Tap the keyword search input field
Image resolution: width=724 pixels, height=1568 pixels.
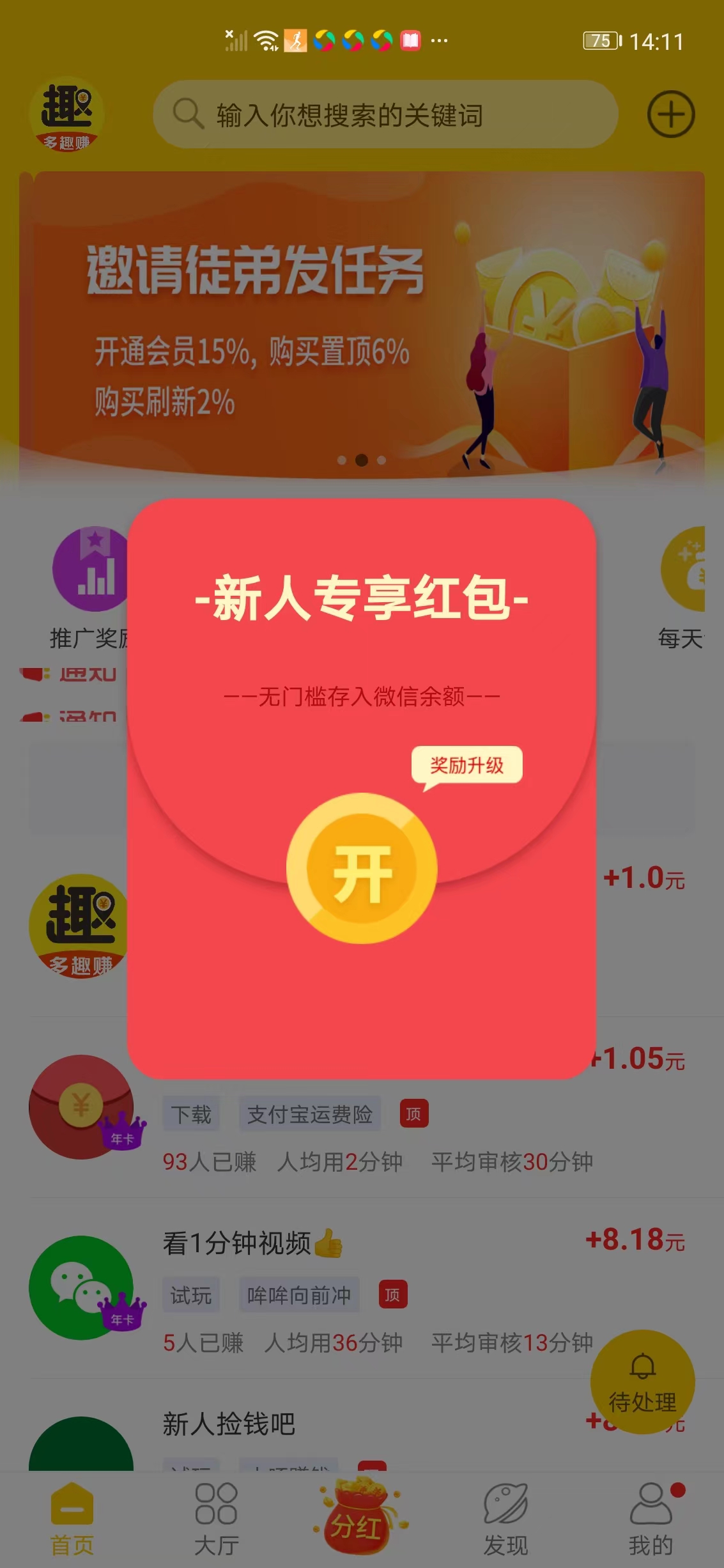pos(383,113)
